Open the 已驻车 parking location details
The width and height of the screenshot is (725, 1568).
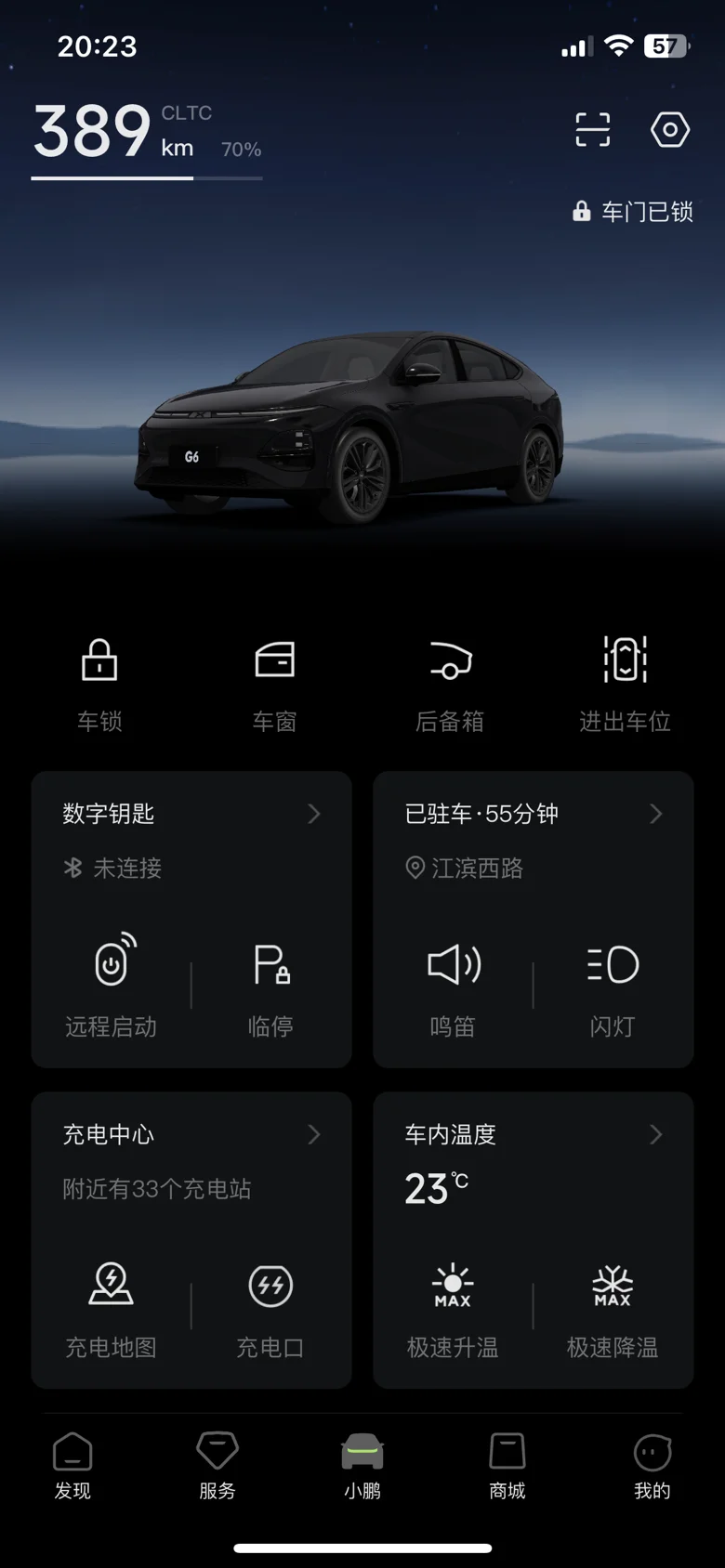[534, 815]
